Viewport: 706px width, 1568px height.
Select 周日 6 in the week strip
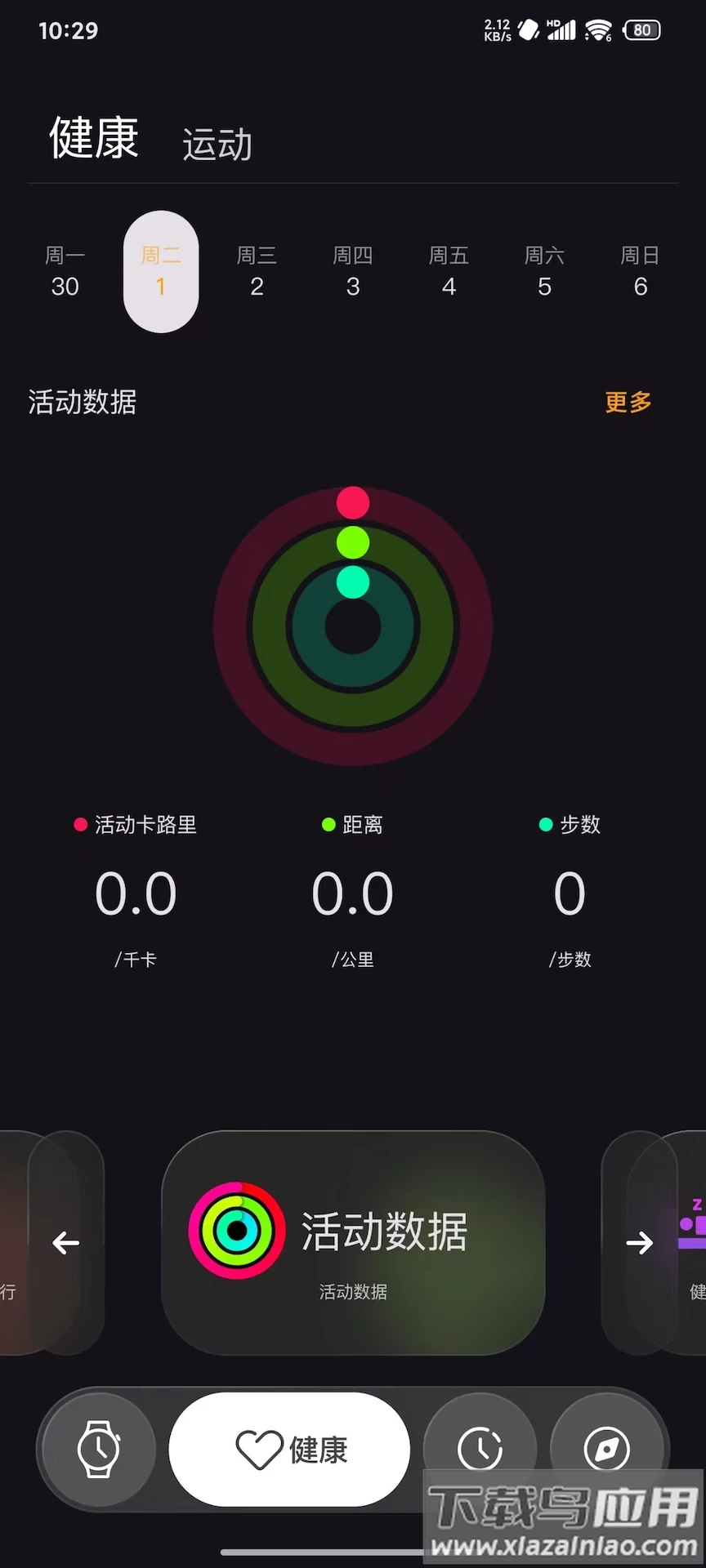pyautogui.click(x=640, y=272)
